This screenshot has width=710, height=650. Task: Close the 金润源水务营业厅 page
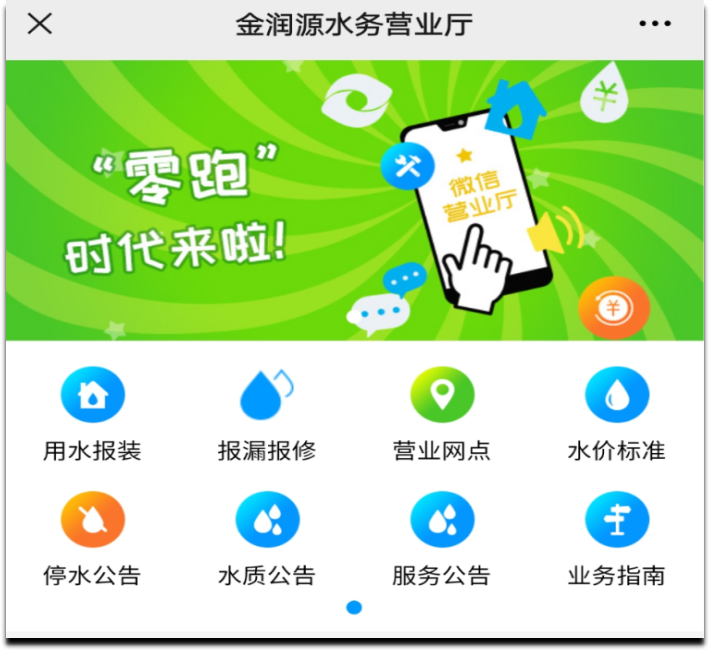click(x=40, y=24)
